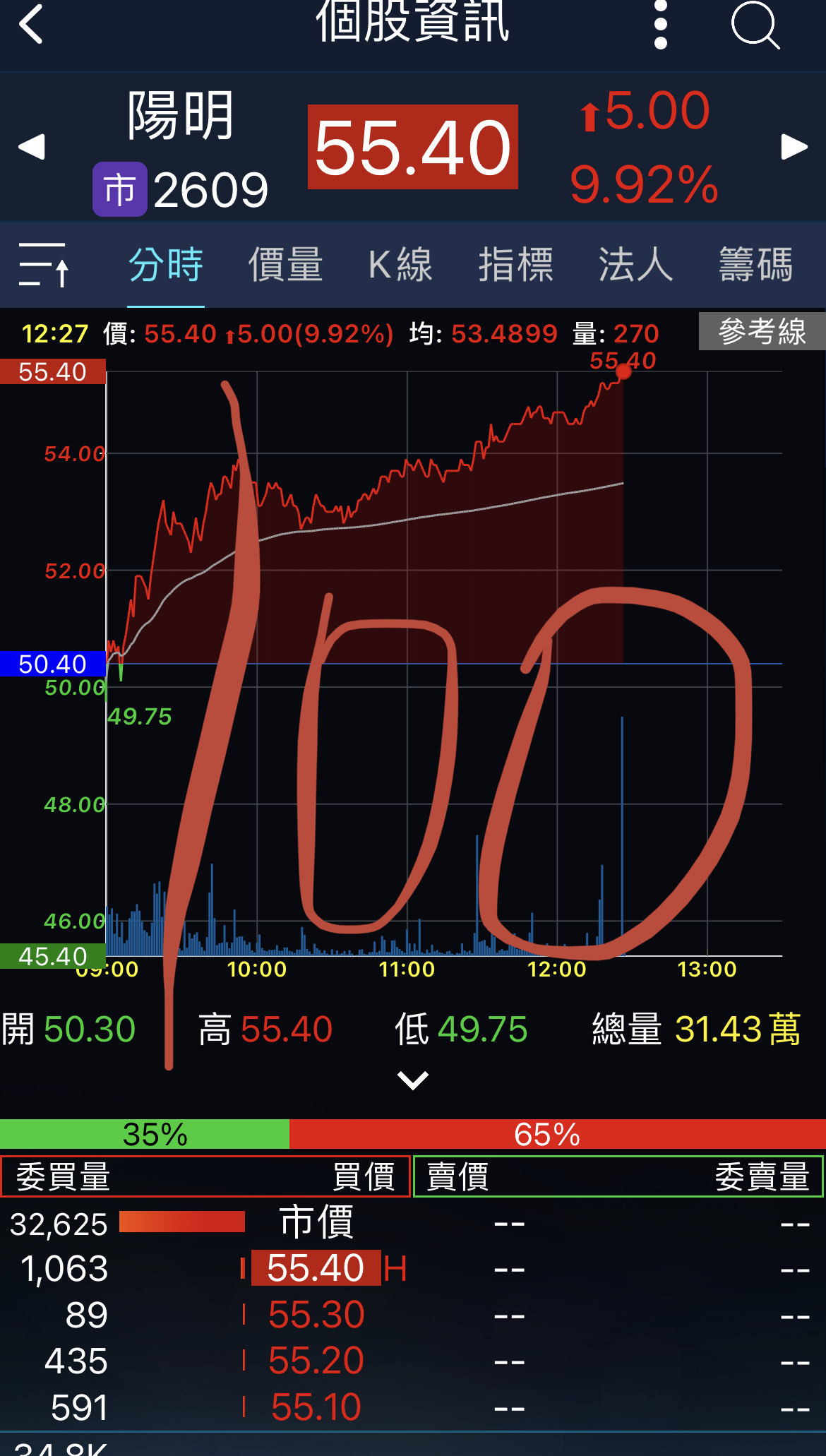
Task: Select the 55.40 bid price row
Action: tap(413, 1268)
